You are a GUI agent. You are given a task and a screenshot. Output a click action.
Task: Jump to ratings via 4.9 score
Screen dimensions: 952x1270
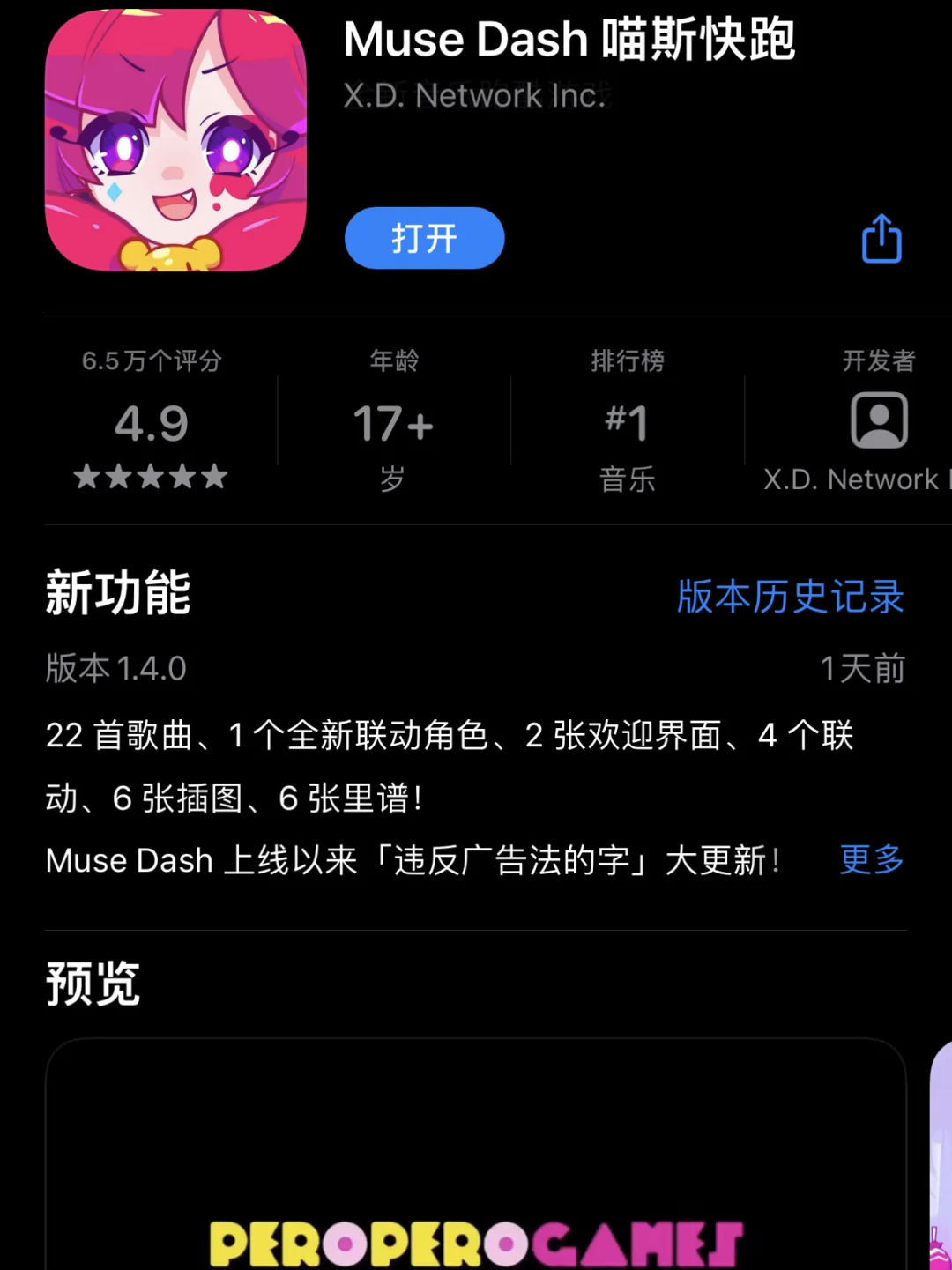tap(151, 425)
